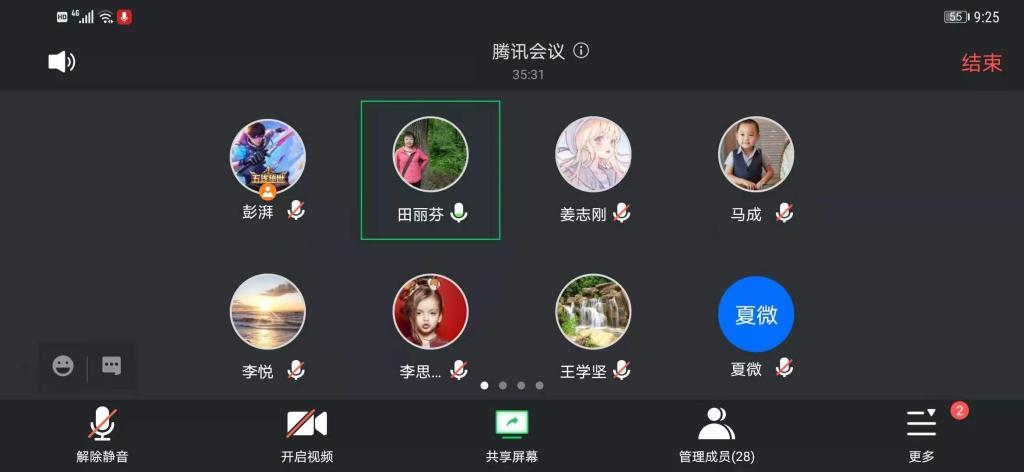Open the emoji reaction button
Viewport: 1024px width, 472px height.
click(63, 366)
